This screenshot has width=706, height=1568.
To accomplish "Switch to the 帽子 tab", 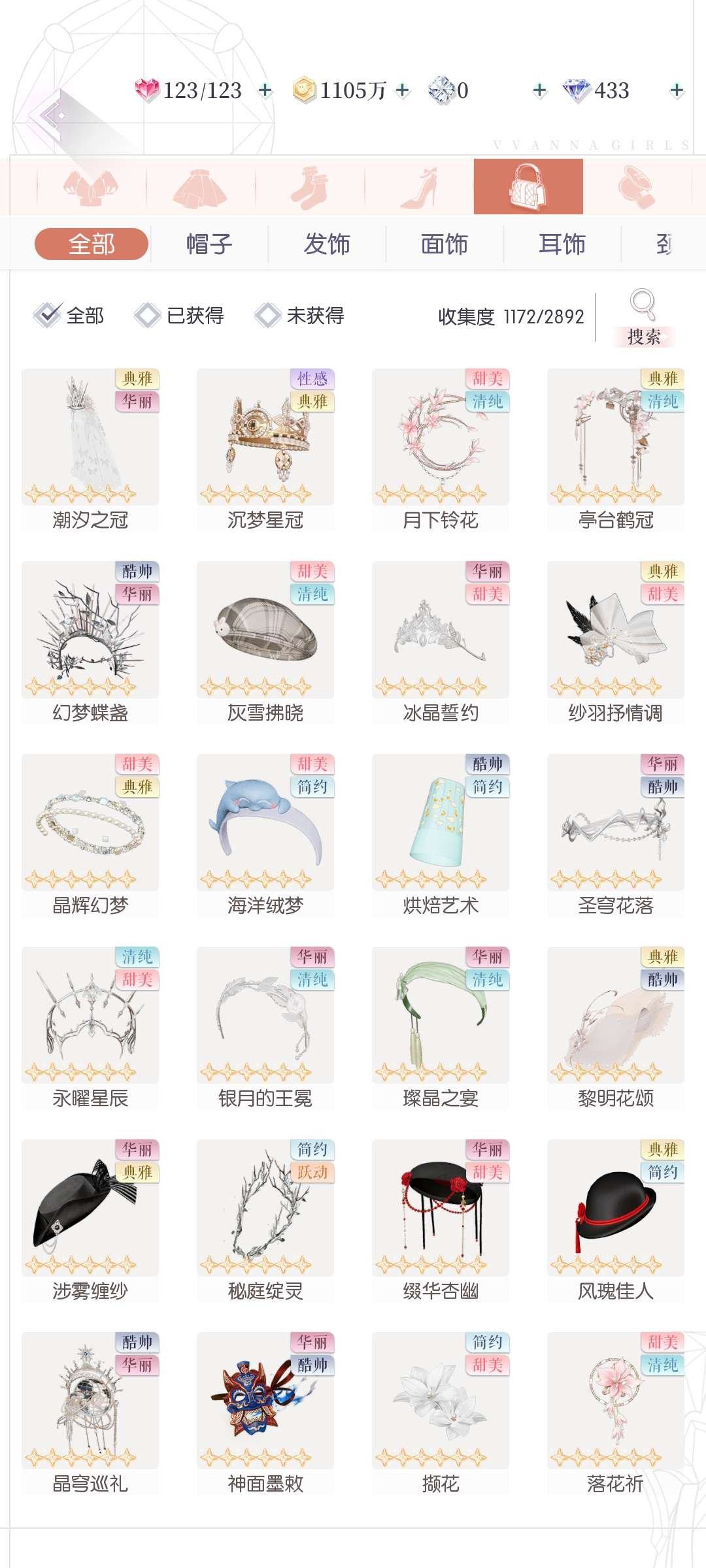I will pos(209,244).
